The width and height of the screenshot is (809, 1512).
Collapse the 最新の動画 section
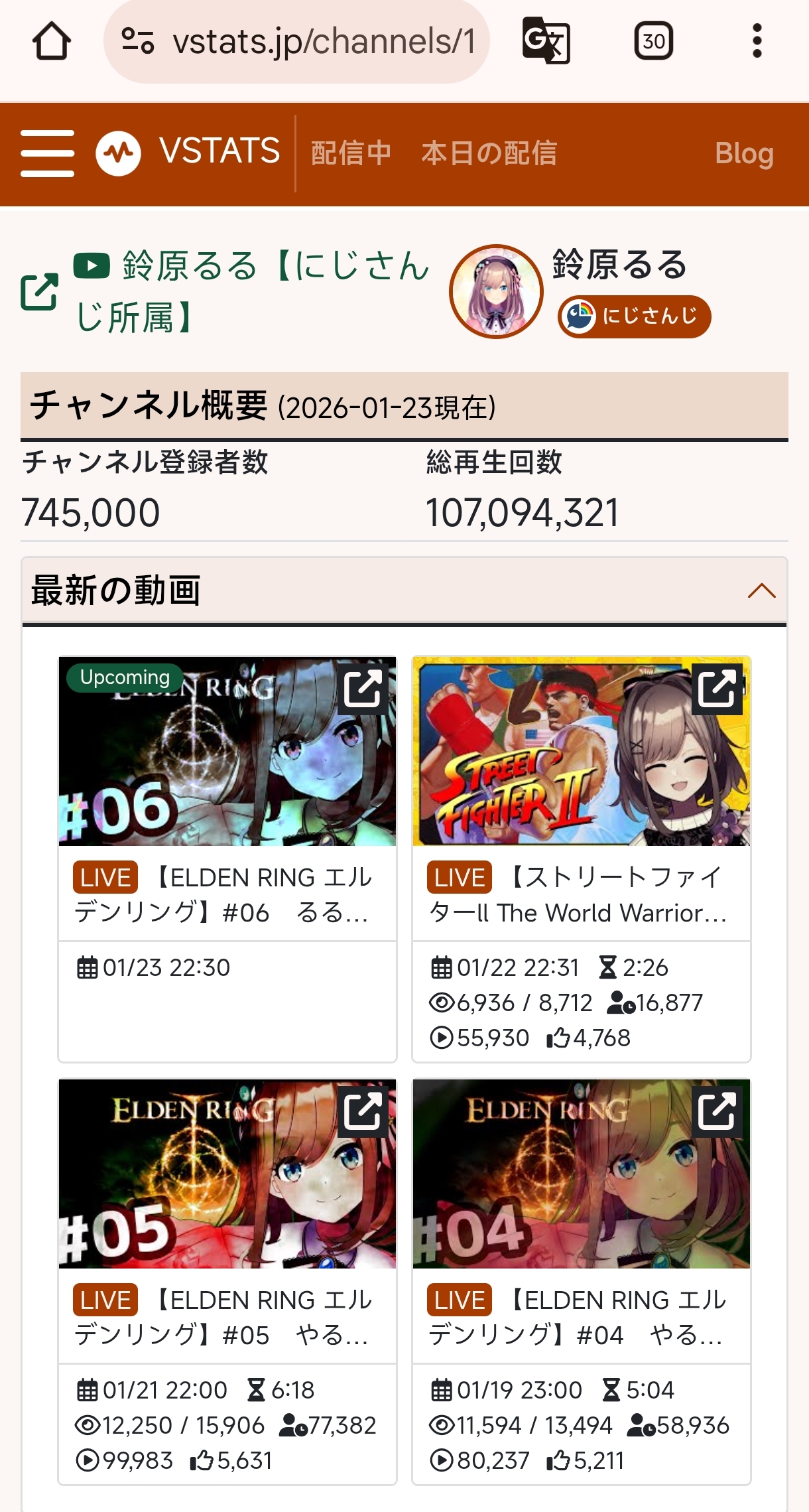(x=761, y=590)
